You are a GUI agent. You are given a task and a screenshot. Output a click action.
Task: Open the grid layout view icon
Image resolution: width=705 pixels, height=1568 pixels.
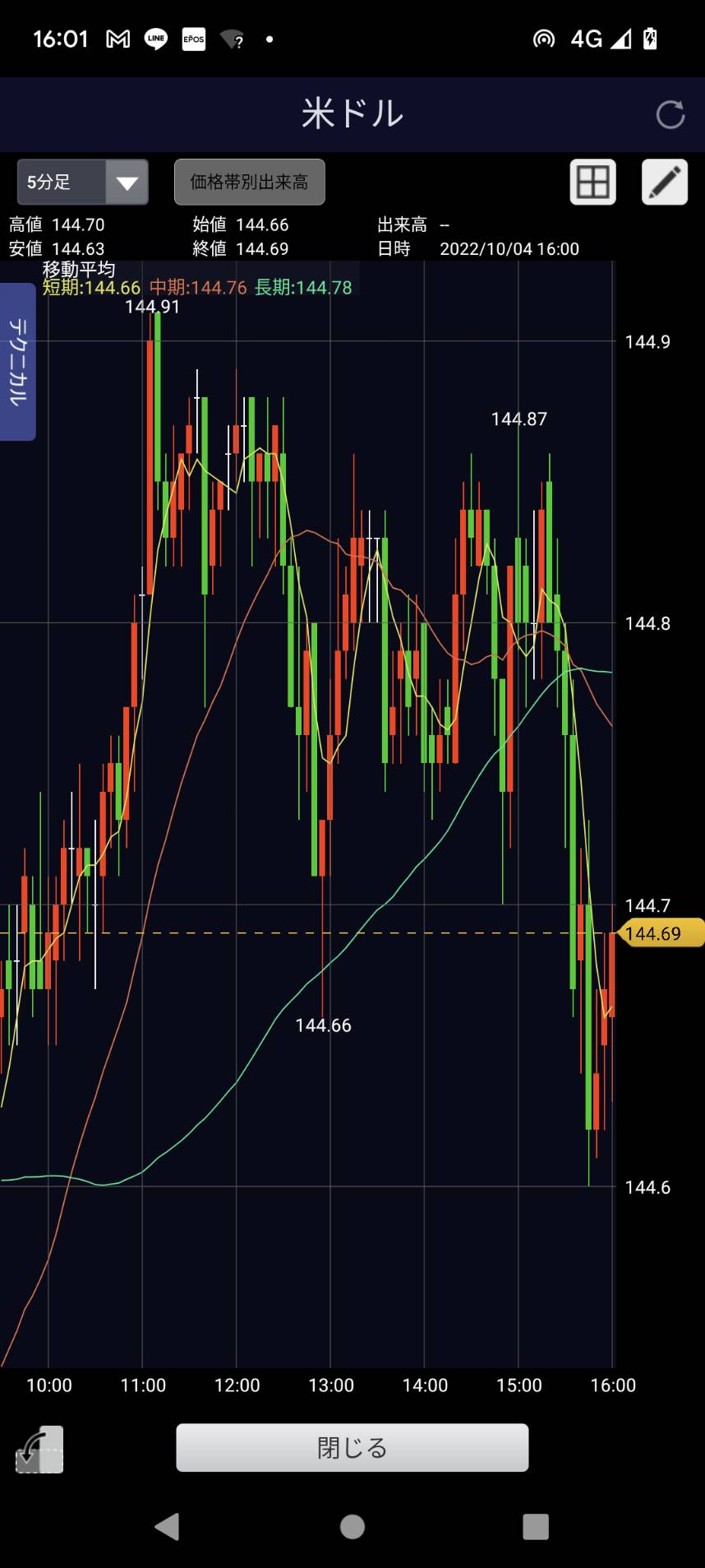(x=592, y=182)
